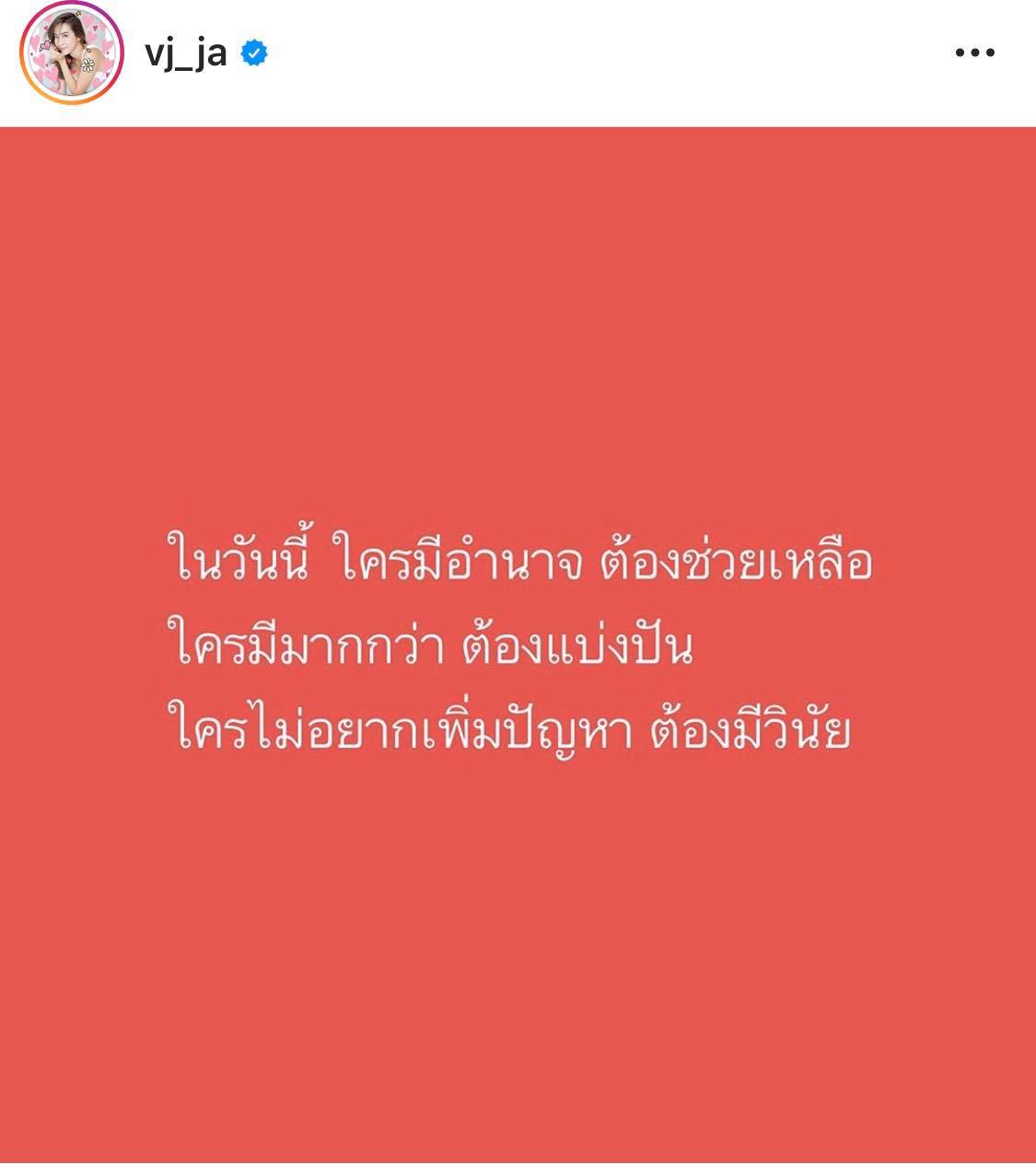Open the vj_ja username profile

point(186,53)
